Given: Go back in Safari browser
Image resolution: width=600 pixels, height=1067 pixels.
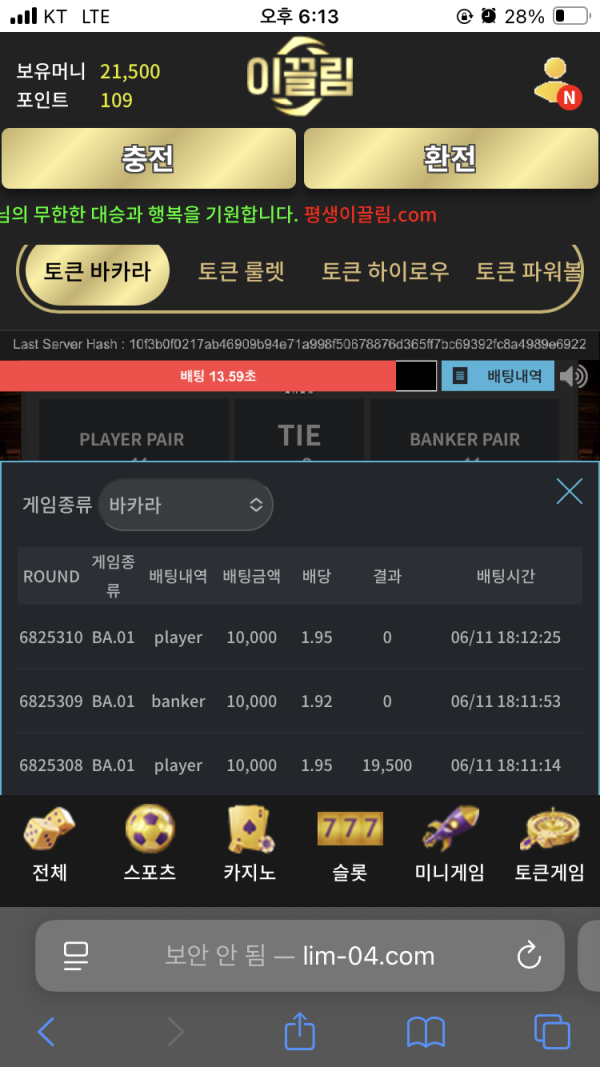Looking at the screenshot, I should [46, 1031].
